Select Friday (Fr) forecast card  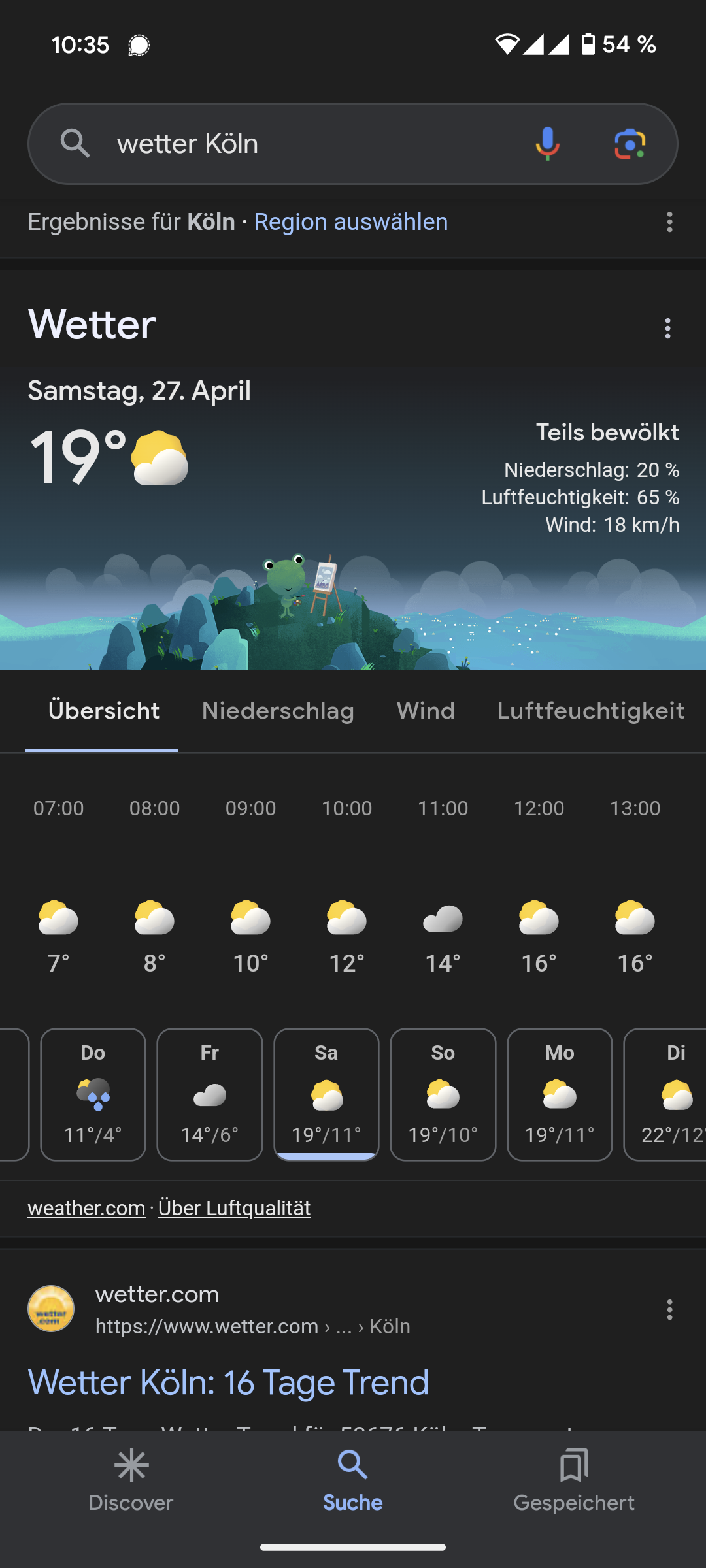(210, 1094)
